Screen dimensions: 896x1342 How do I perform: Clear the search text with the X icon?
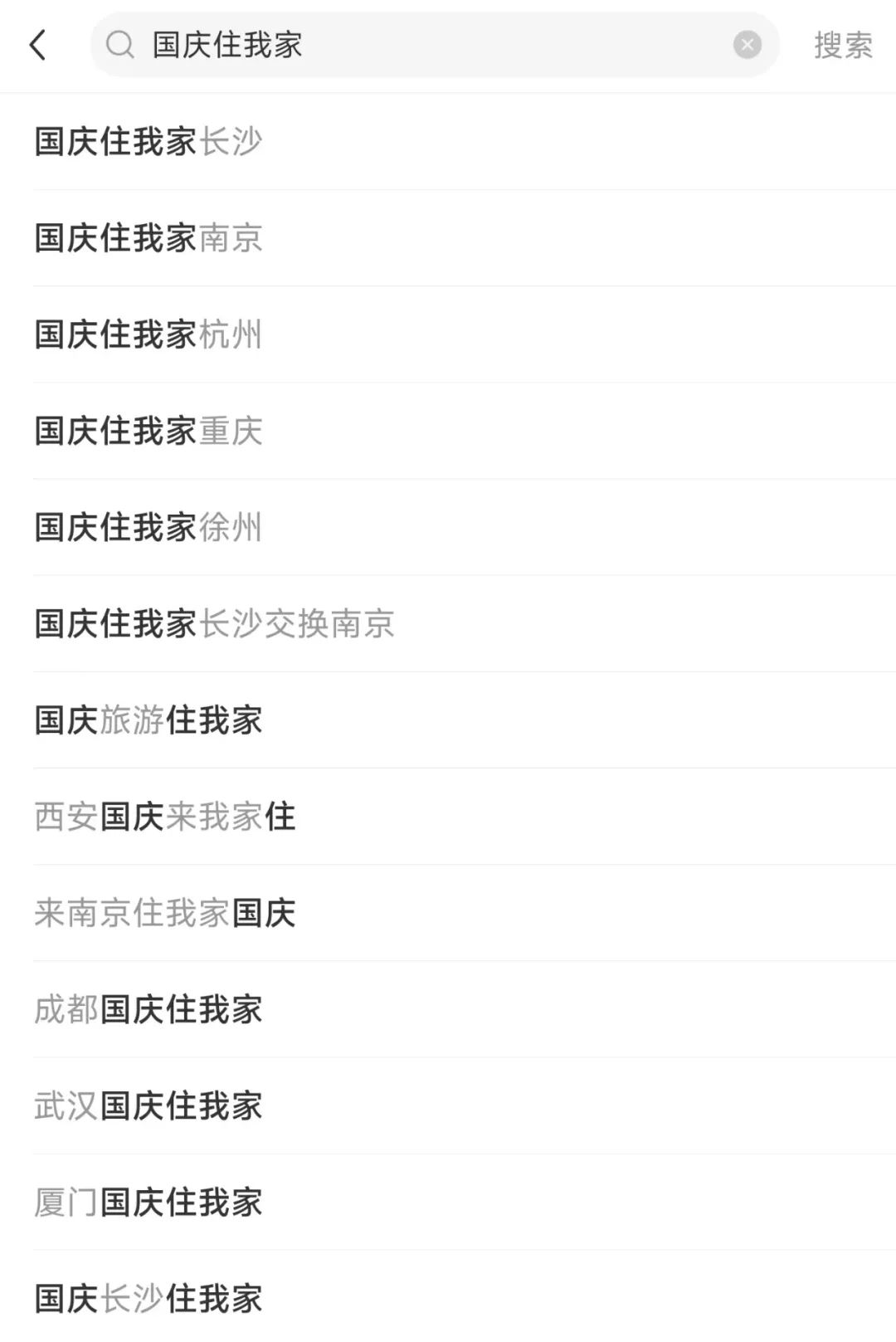746,45
